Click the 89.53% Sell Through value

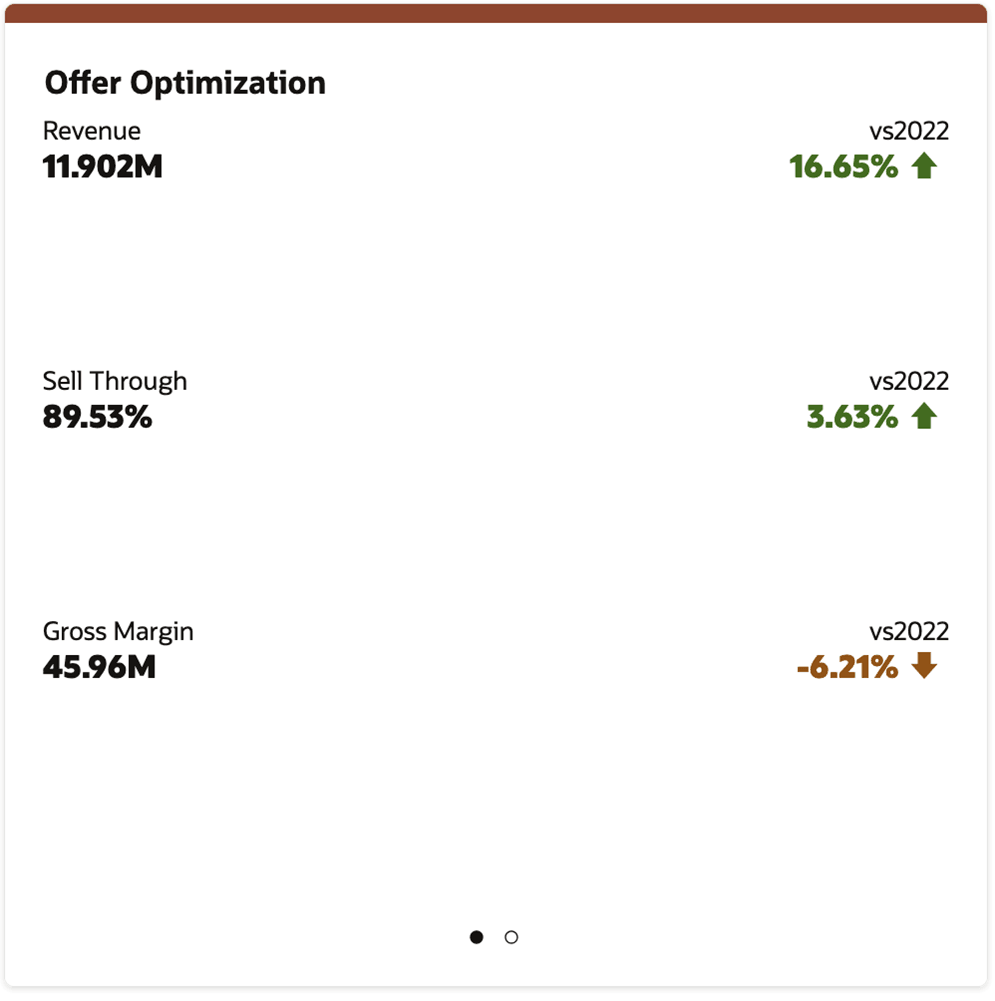tap(97, 417)
